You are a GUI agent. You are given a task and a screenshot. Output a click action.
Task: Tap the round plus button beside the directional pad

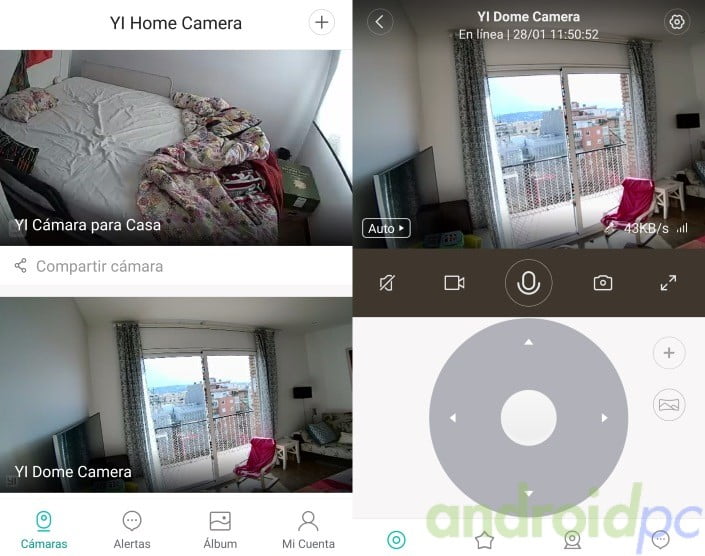click(x=668, y=353)
